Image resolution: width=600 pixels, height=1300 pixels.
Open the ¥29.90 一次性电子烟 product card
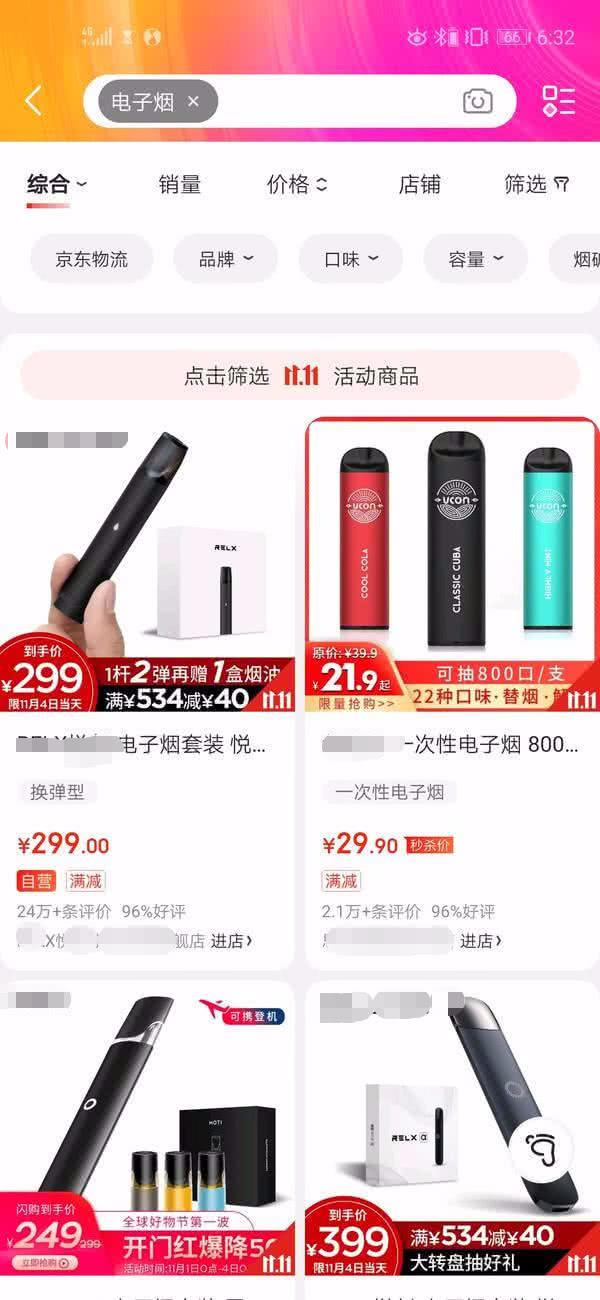[452, 560]
